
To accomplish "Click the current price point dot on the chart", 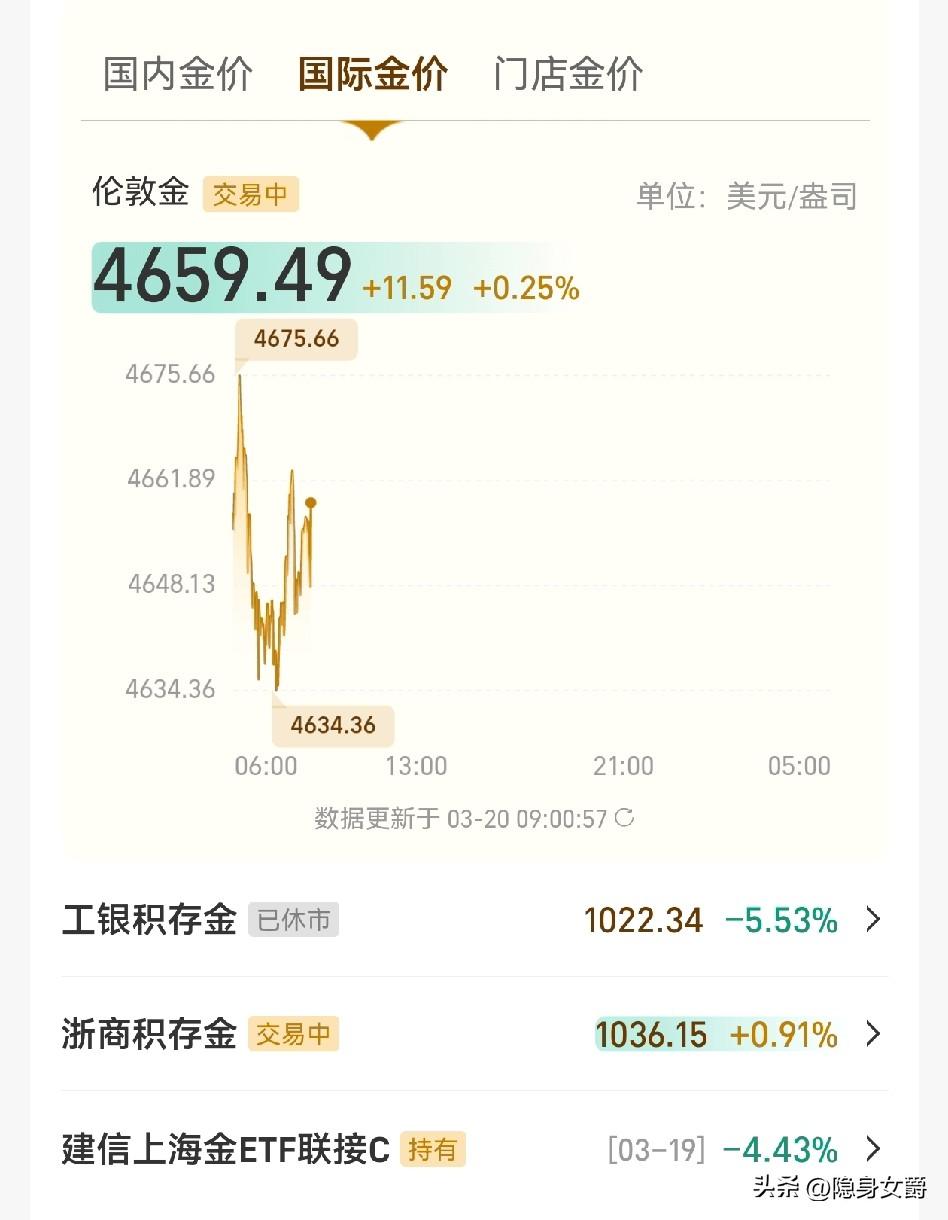I will (310, 503).
